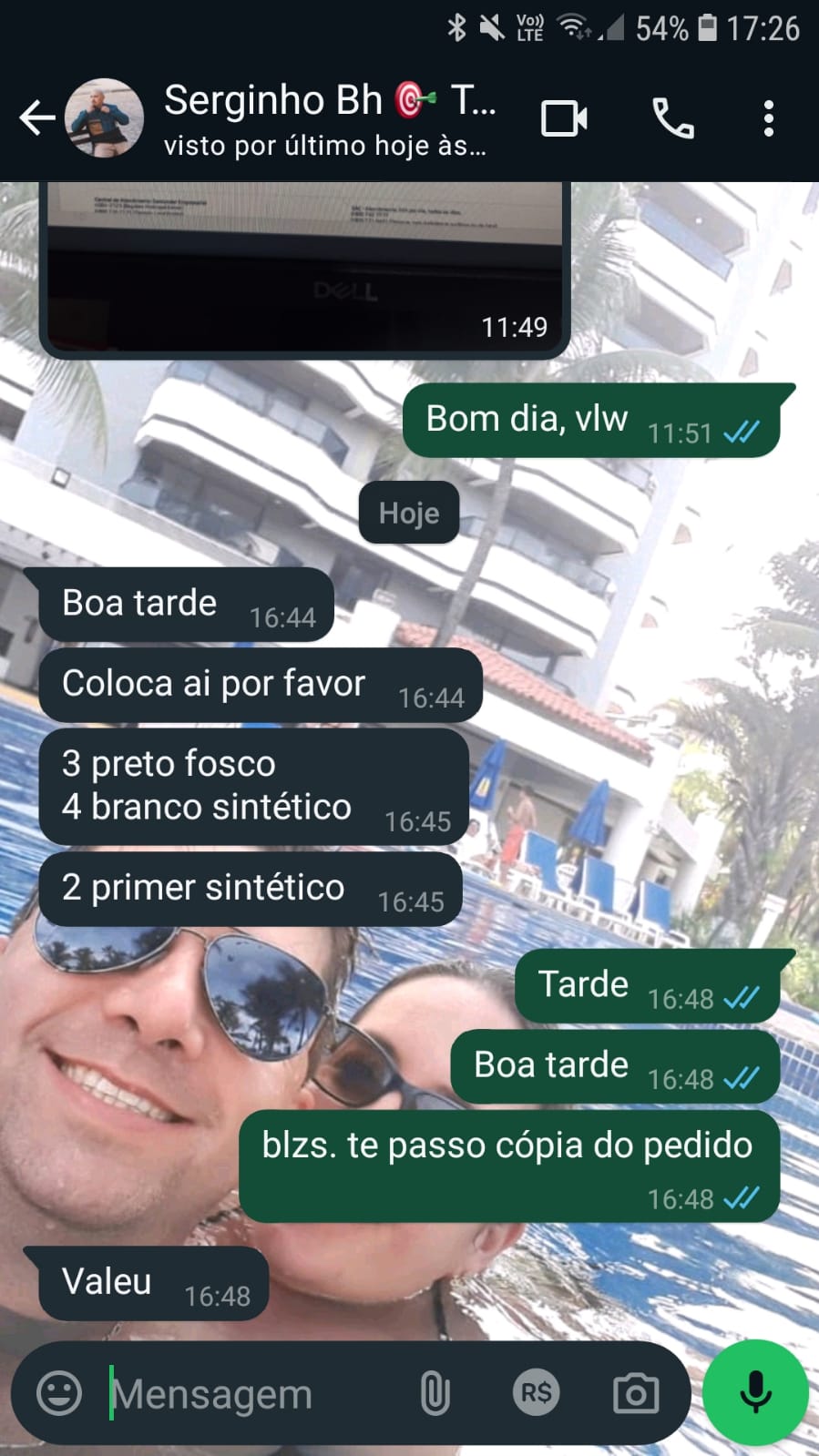This screenshot has width=819, height=1456.
Task: Open the camera to send a photo
Action: click(x=635, y=1393)
